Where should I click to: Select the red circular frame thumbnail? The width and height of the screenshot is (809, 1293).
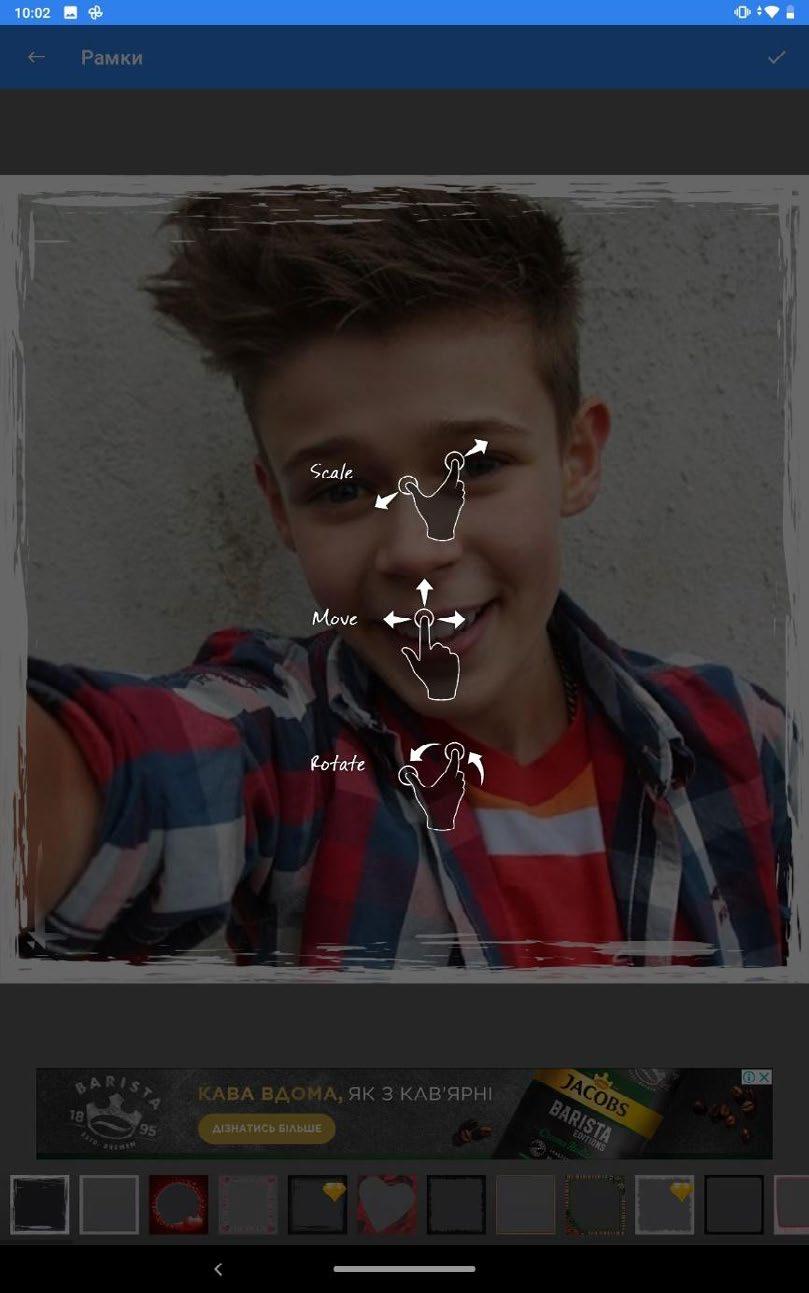(178, 1204)
